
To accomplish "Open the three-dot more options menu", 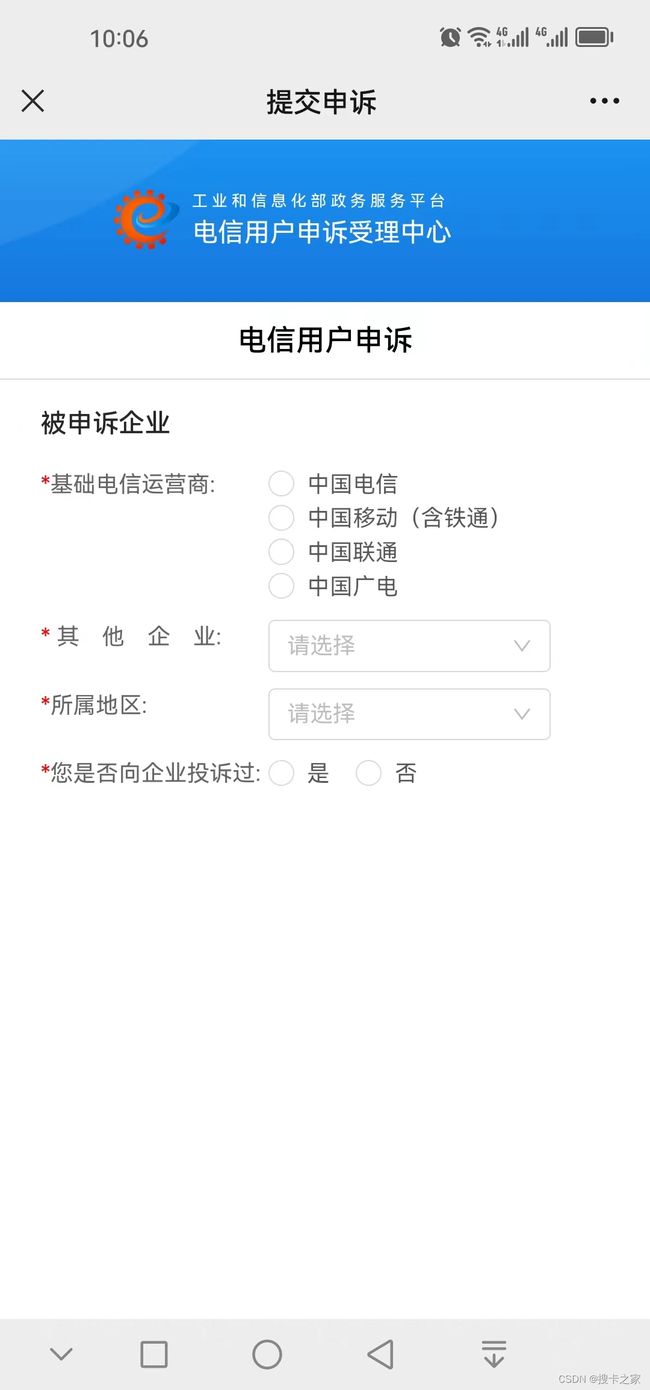I will pyautogui.click(x=605, y=101).
